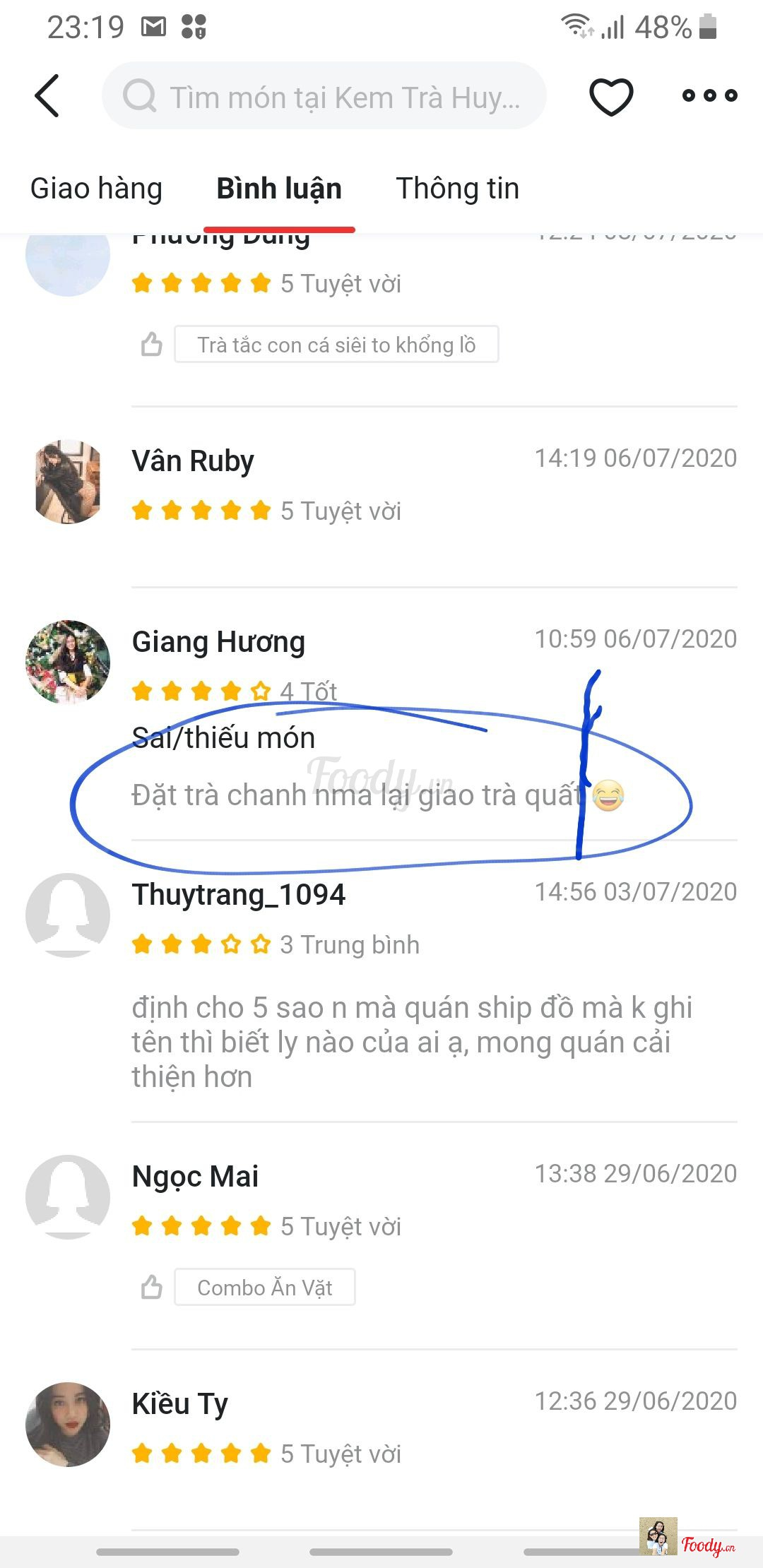Switch to the Giao hàng tab
This screenshot has width=763, height=1568.
coord(96,189)
